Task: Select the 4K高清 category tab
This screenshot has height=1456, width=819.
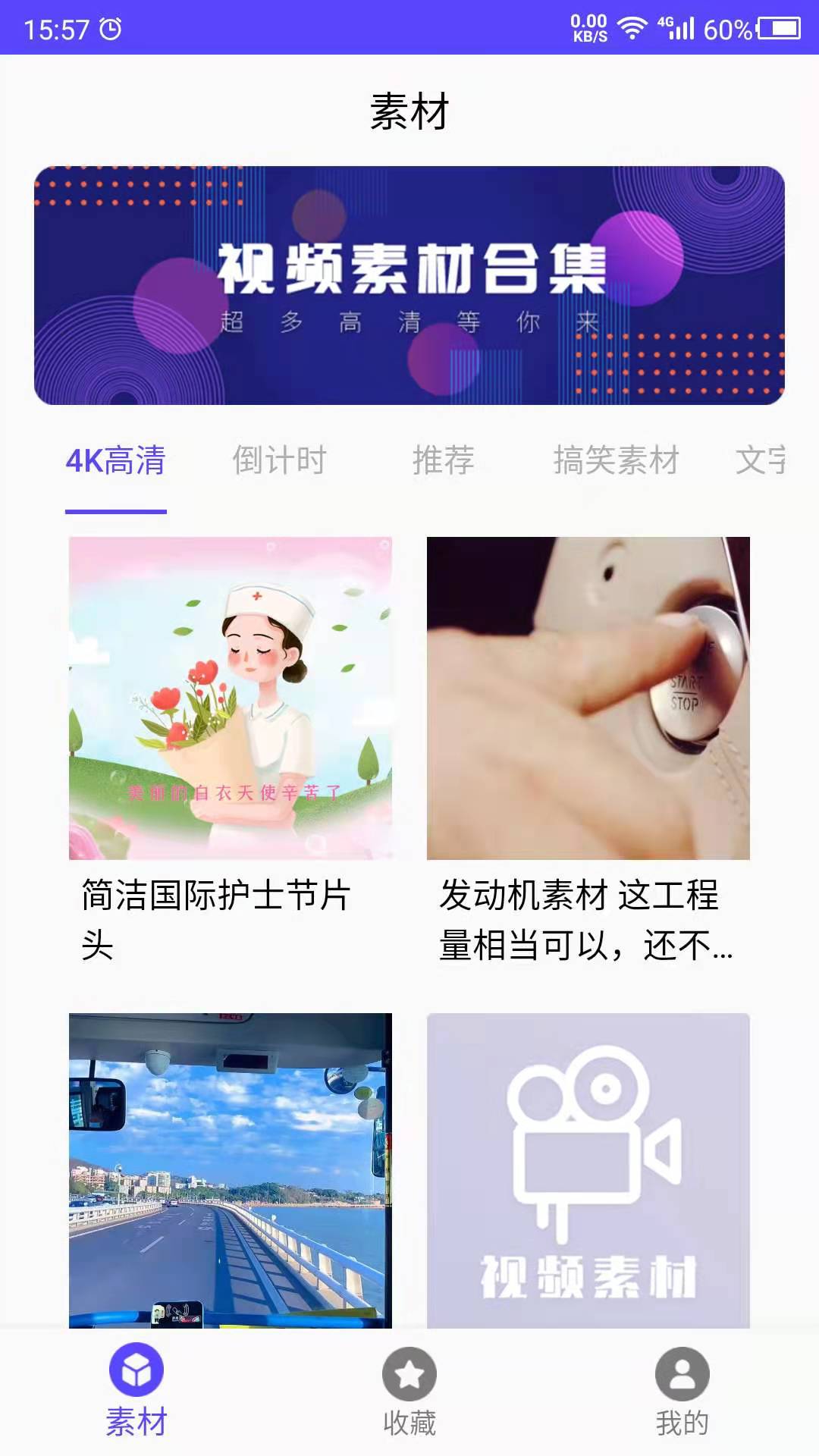Action: [x=115, y=460]
